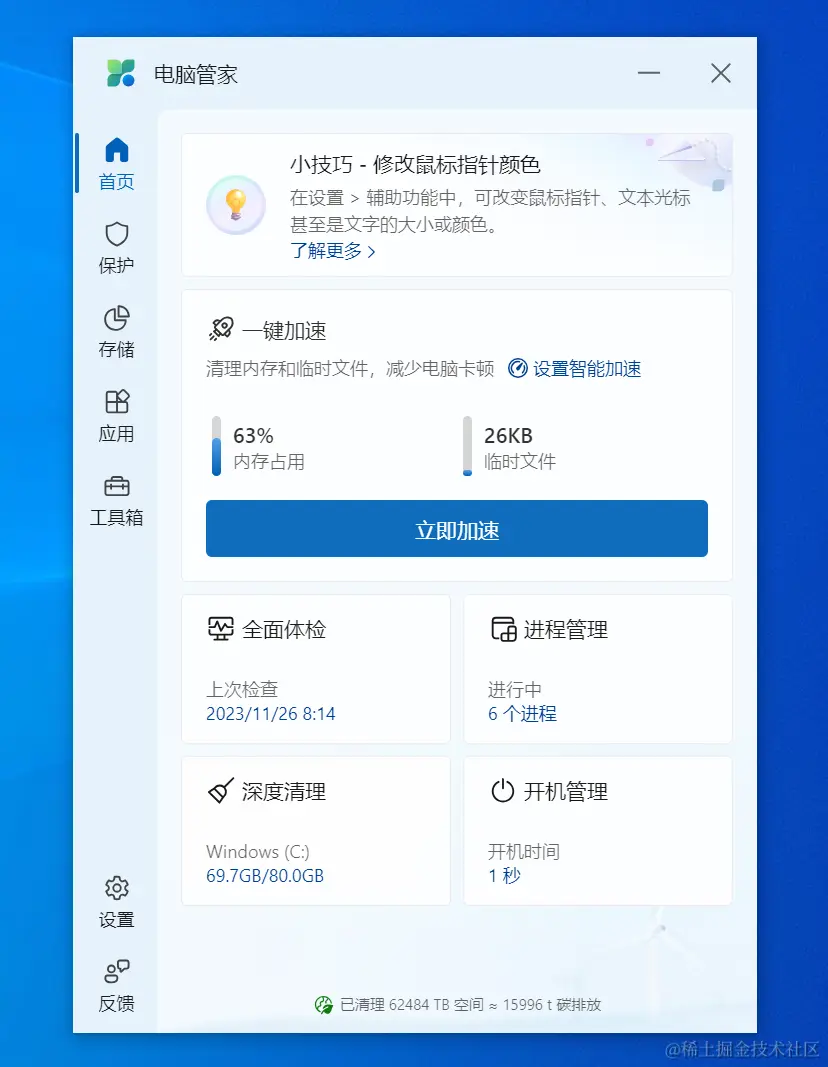Open the 工具箱 tab

point(117,499)
